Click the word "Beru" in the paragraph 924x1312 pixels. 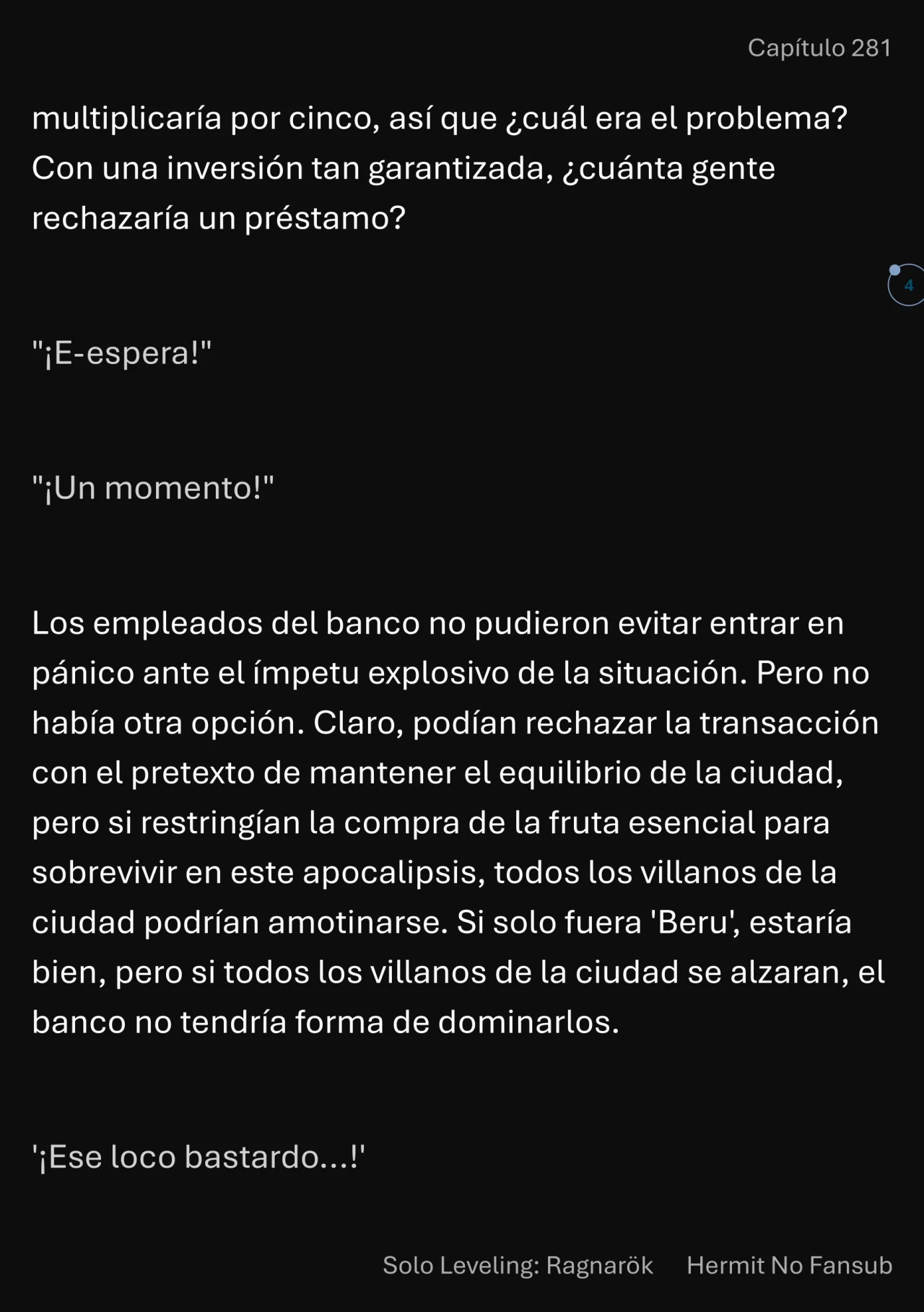[691, 922]
